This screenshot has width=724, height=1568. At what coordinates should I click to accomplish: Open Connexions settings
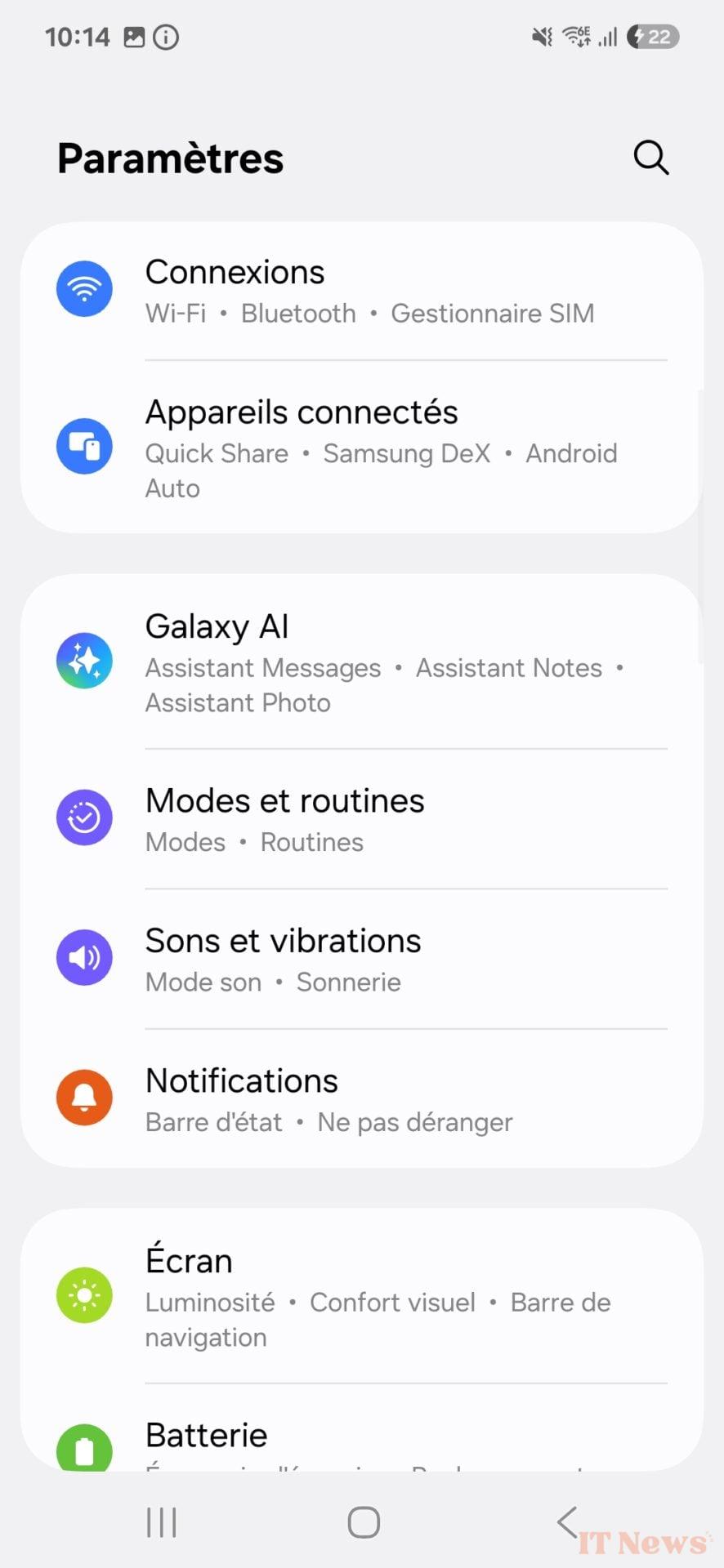coord(361,291)
